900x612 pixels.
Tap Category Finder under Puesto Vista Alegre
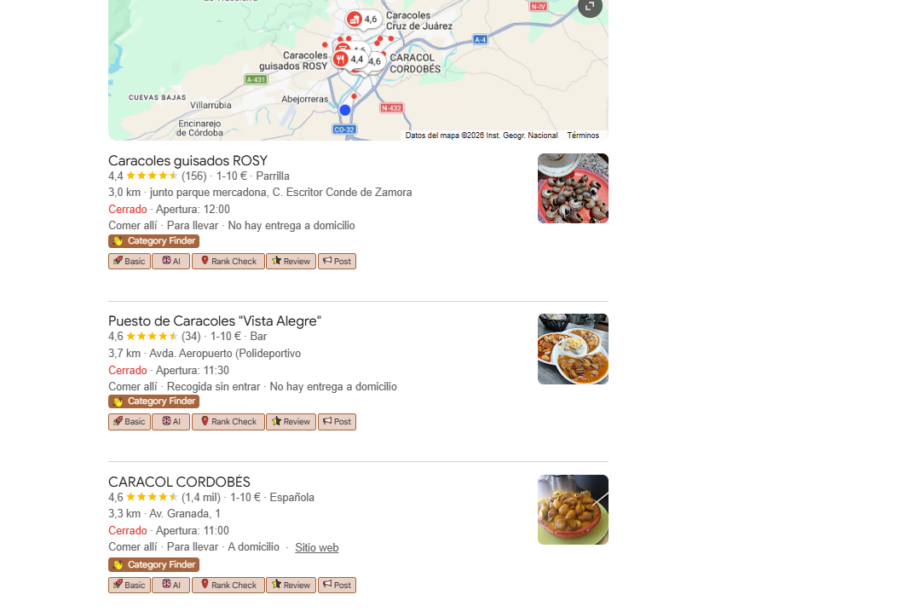154,401
